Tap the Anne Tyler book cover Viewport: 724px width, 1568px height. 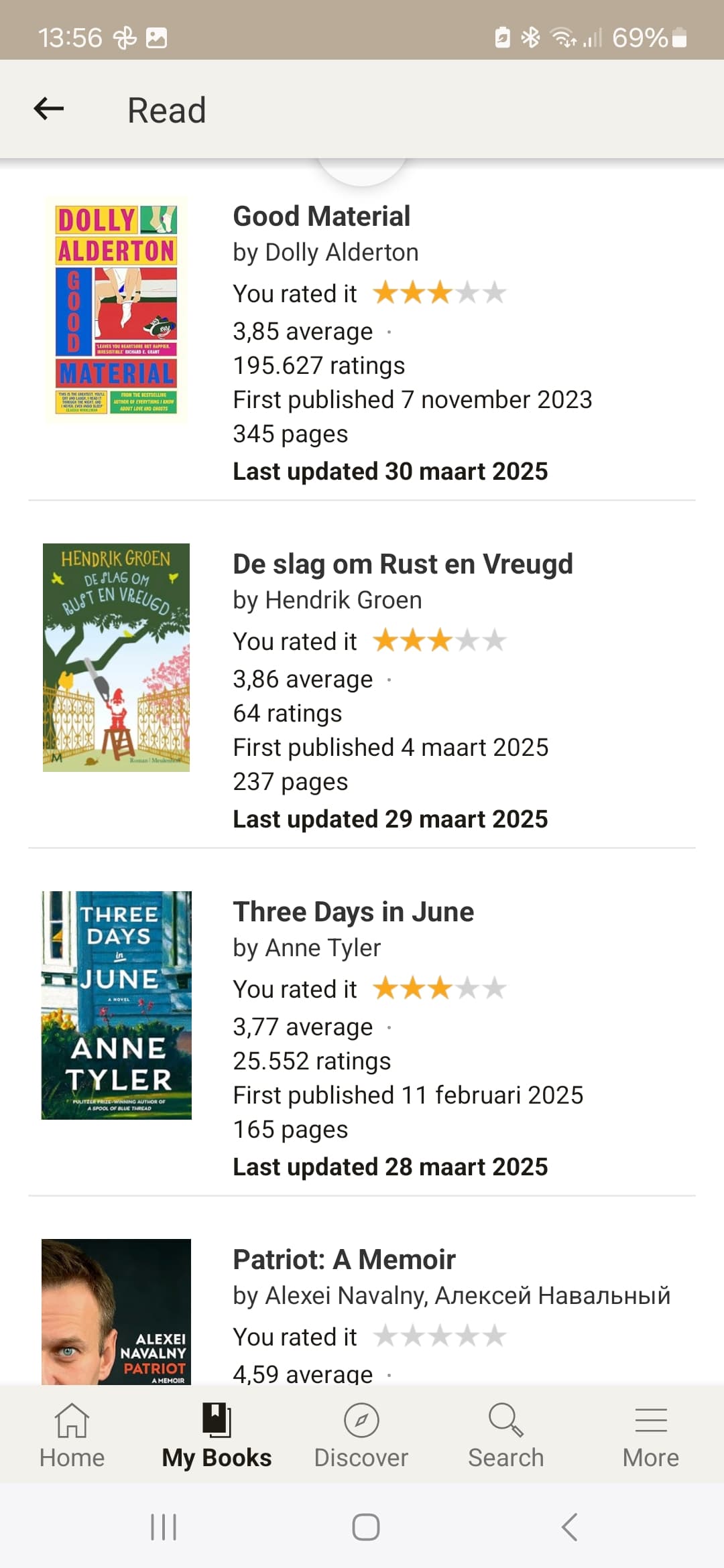pyautogui.click(x=117, y=1005)
